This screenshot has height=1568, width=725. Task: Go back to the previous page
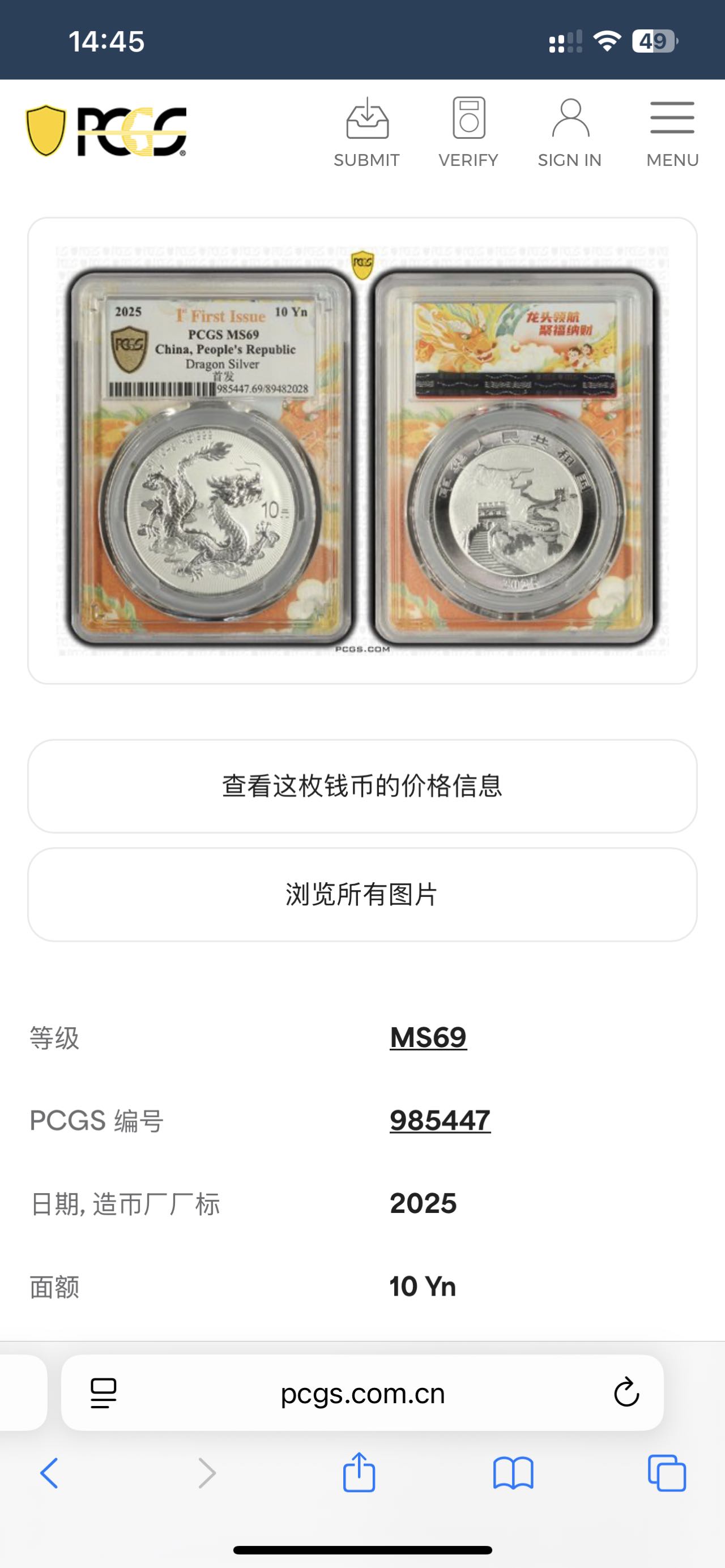point(49,1473)
